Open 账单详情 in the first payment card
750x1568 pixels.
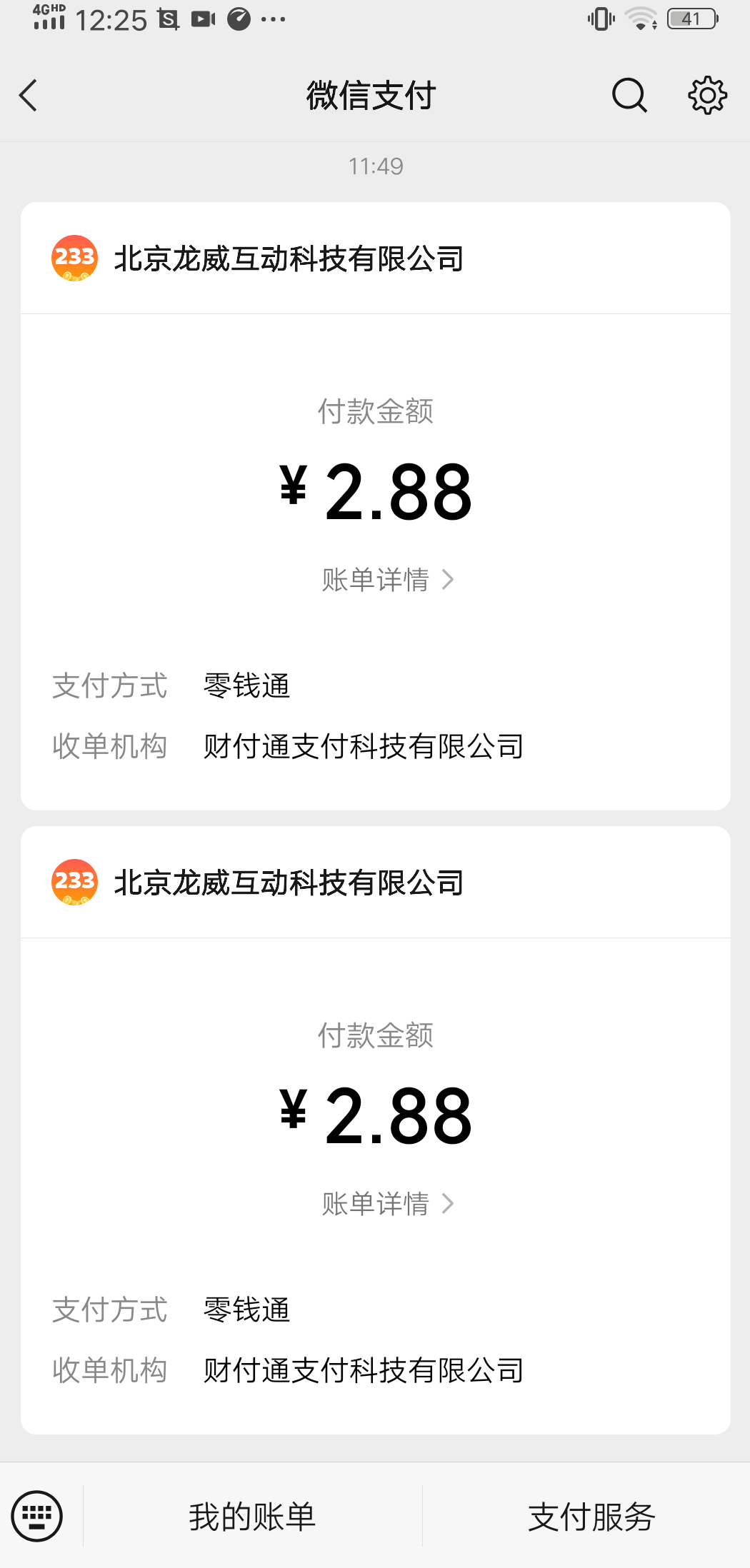387,579
